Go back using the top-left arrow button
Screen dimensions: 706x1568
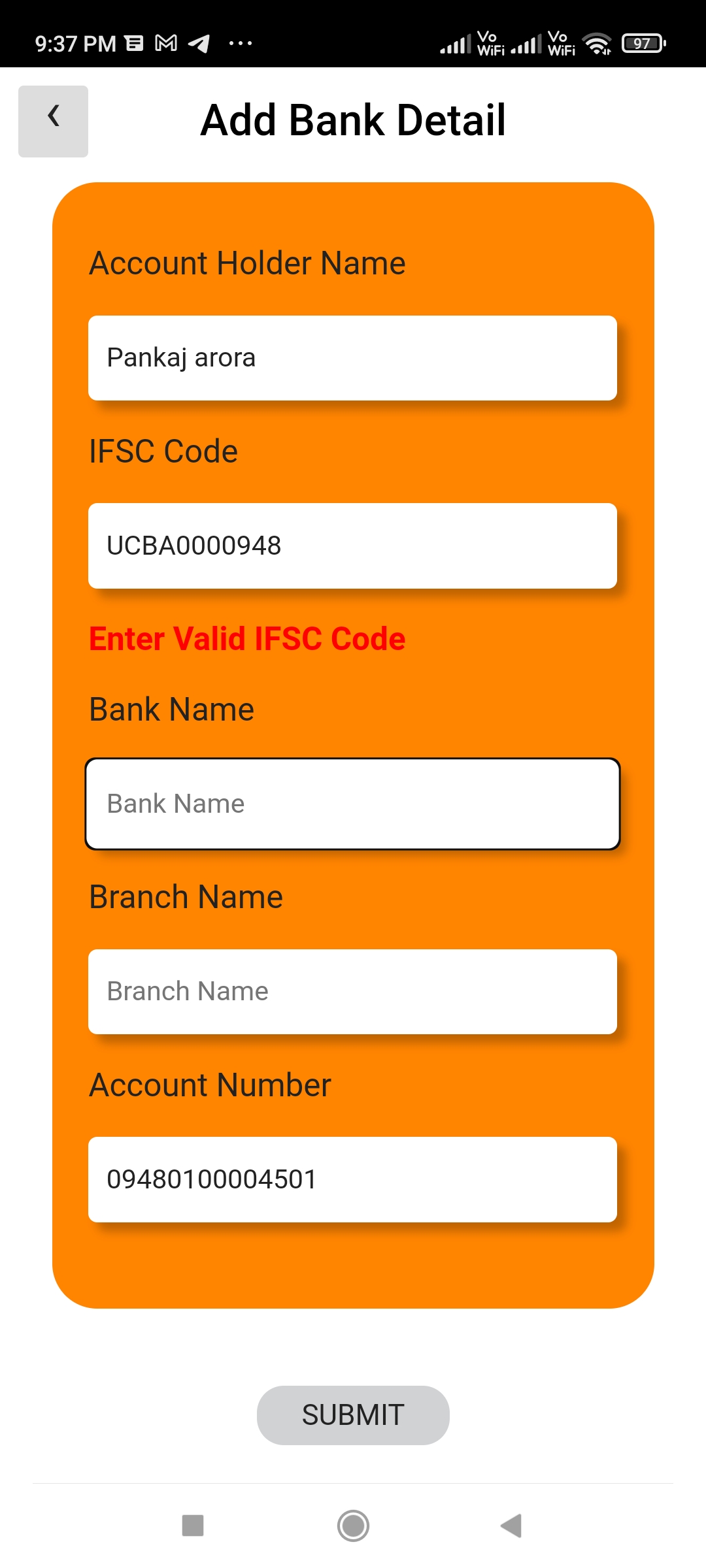(53, 121)
